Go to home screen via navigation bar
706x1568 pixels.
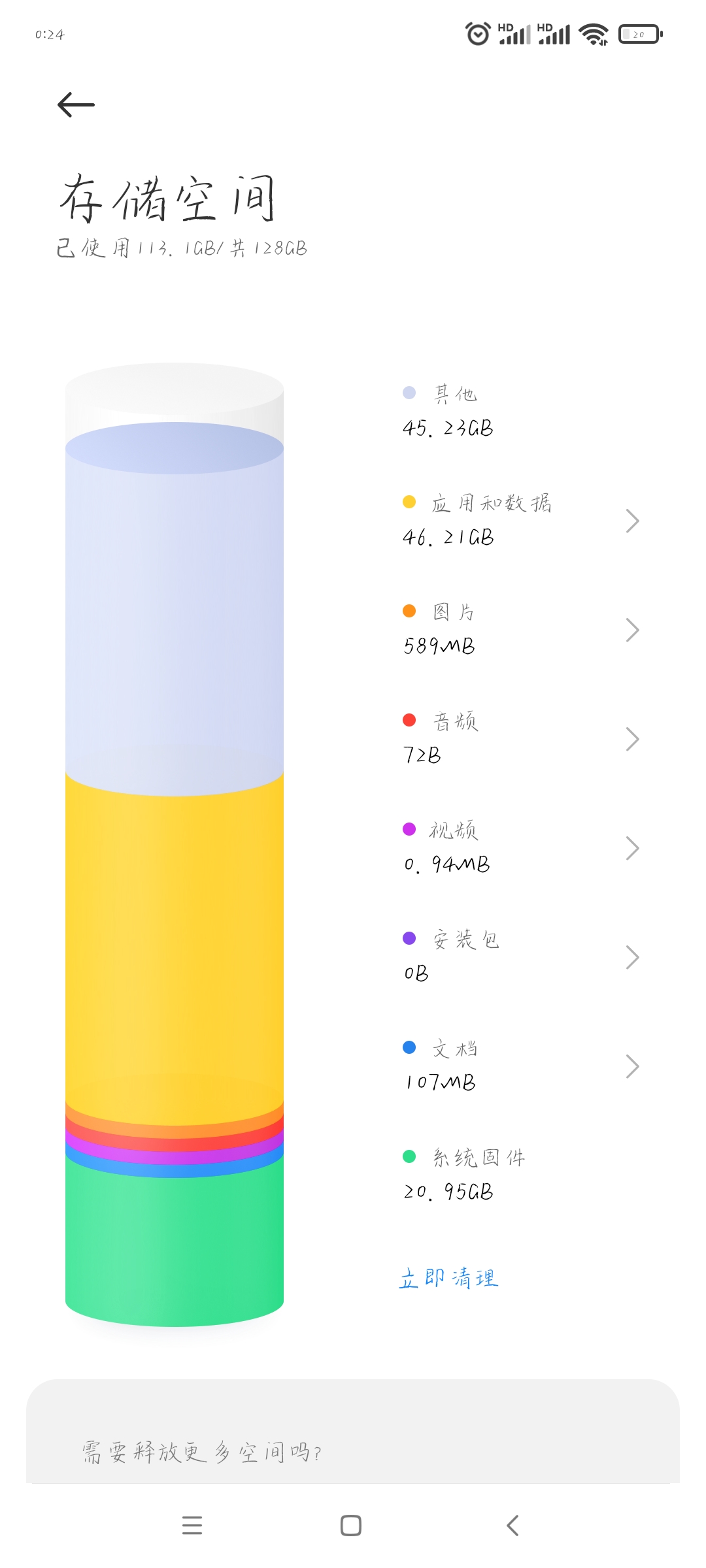point(351,1526)
